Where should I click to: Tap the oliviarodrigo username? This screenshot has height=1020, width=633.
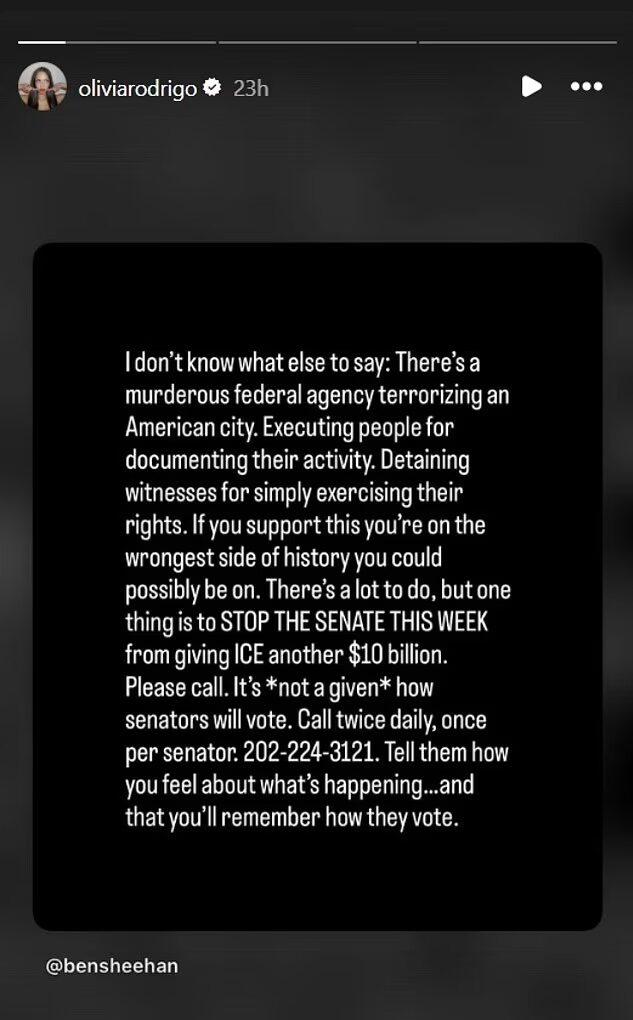(137, 88)
